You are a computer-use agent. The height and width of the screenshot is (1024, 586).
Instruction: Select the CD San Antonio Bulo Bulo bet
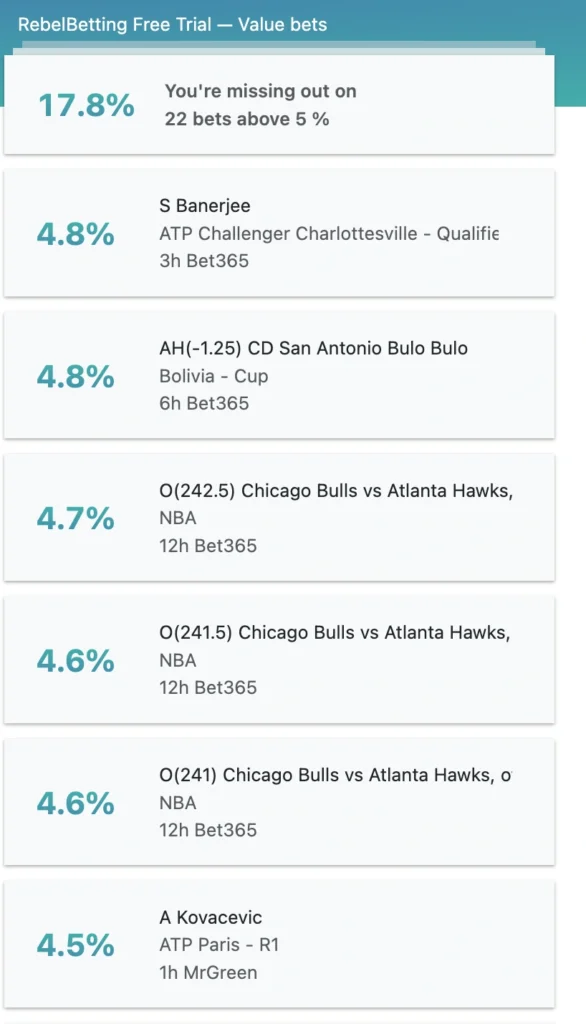[x=279, y=376]
